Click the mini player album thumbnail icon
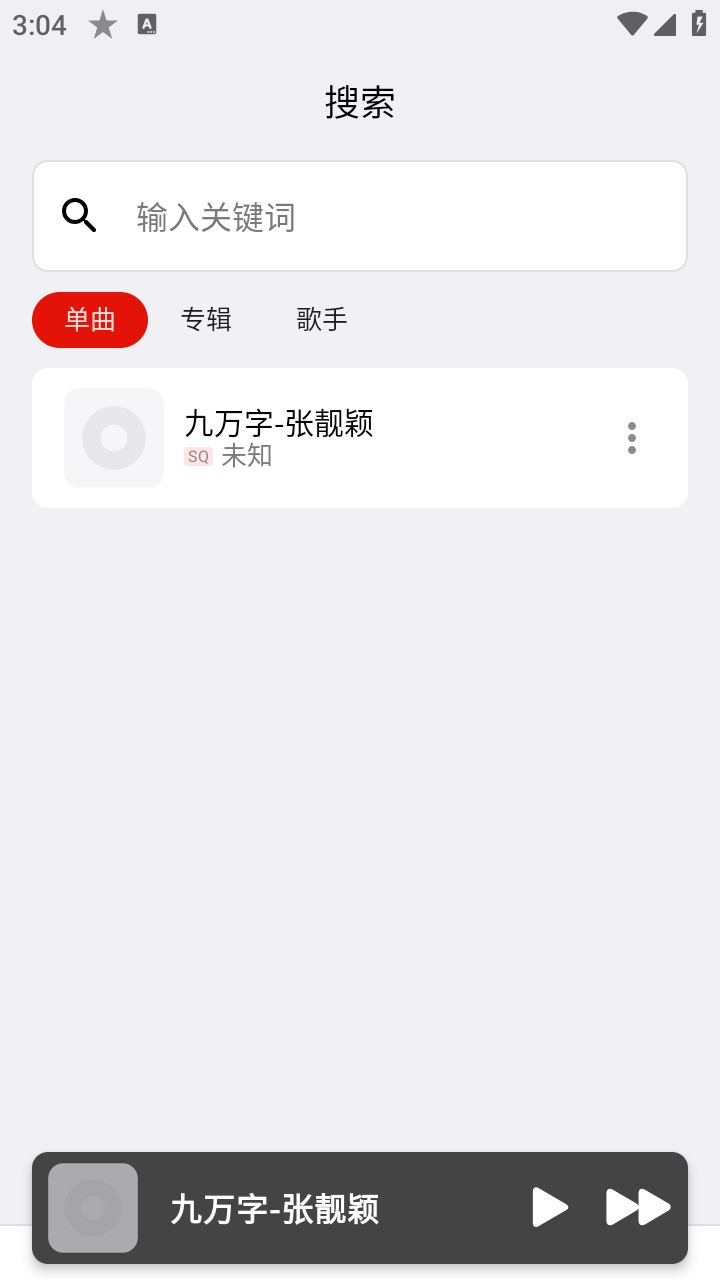The height and width of the screenshot is (1280, 720). (92, 1207)
